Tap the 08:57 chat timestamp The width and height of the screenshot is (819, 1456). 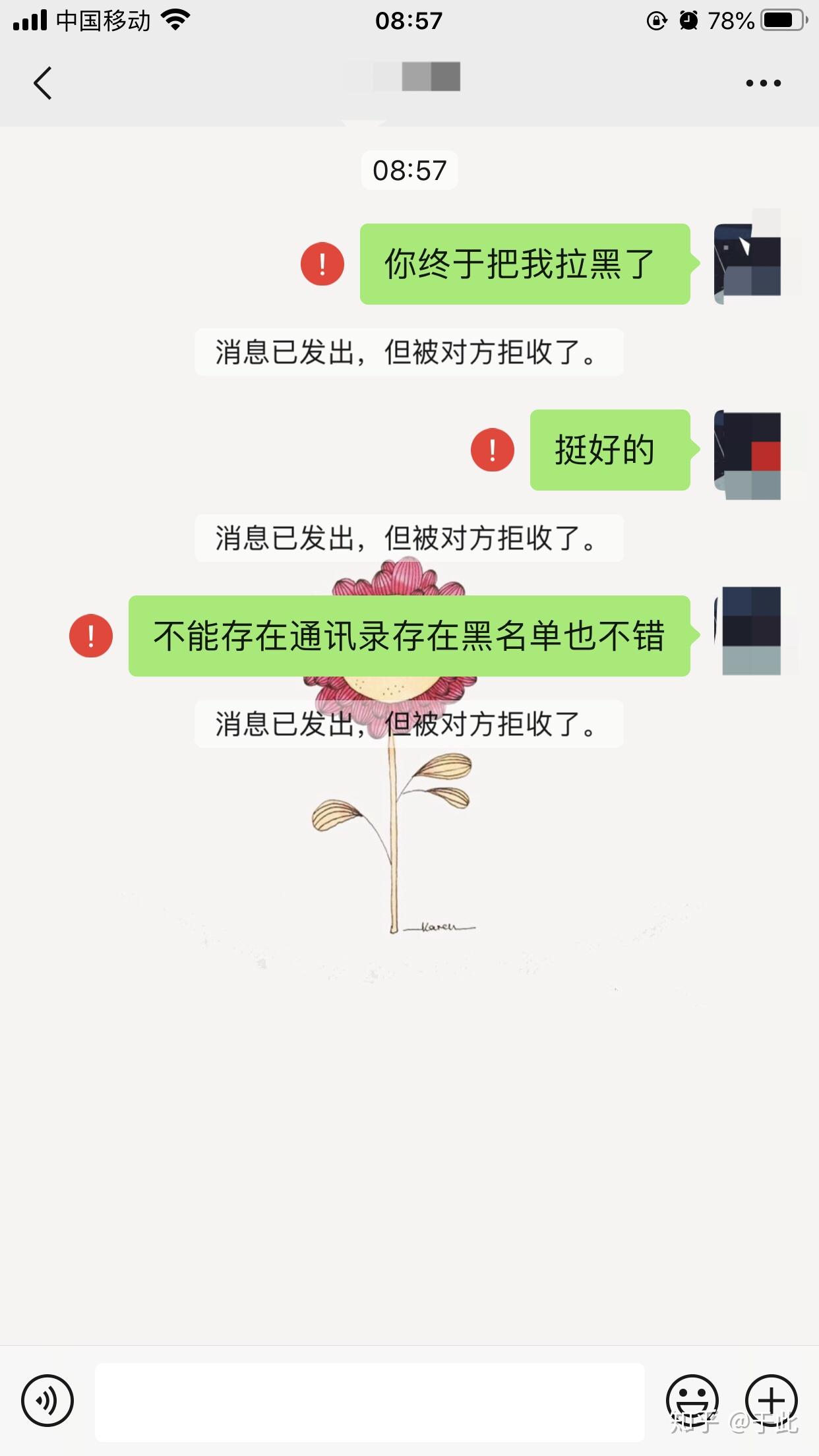click(409, 169)
